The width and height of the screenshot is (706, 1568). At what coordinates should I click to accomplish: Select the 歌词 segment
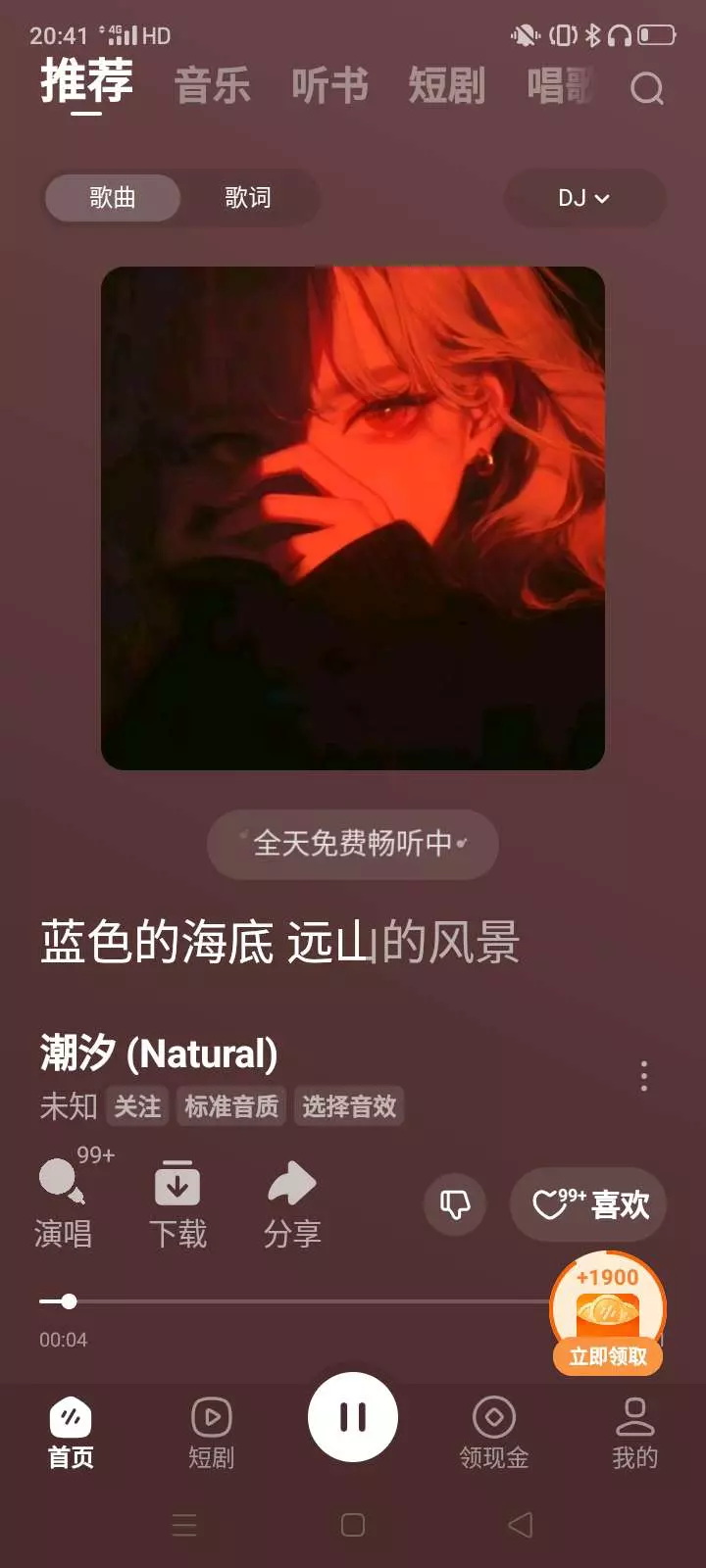248,198
